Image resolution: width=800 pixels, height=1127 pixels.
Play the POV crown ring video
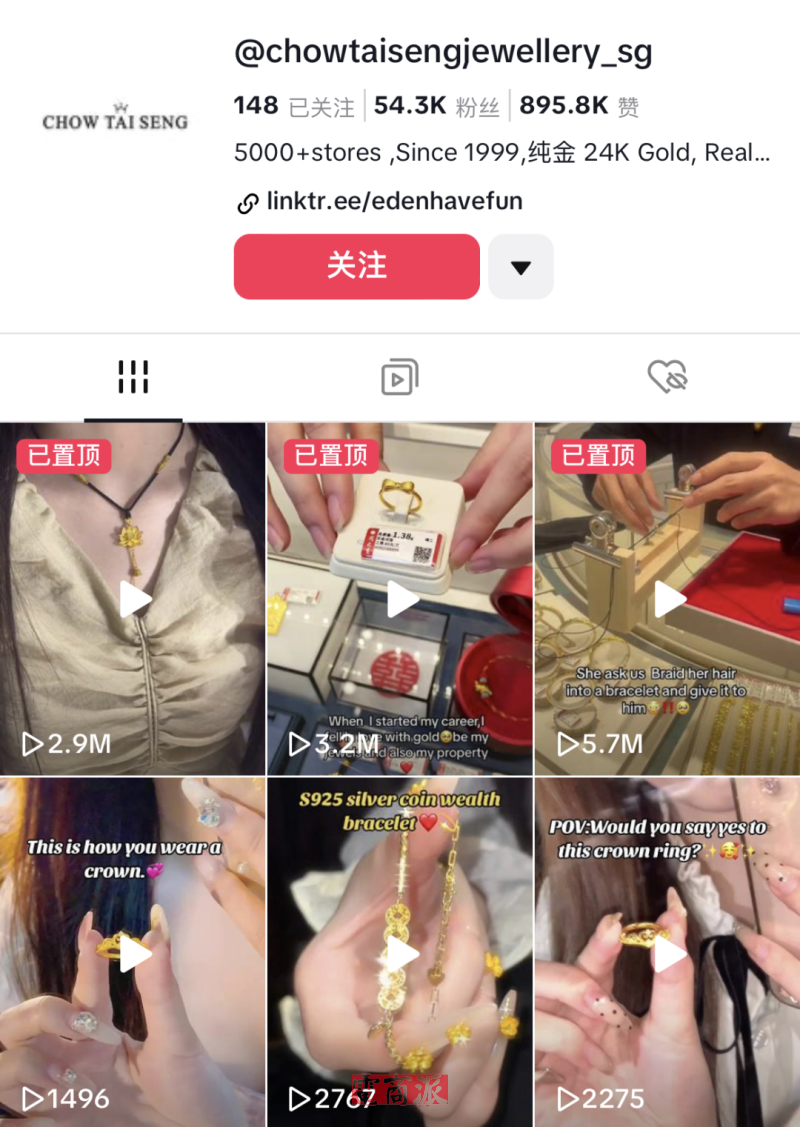(667, 953)
